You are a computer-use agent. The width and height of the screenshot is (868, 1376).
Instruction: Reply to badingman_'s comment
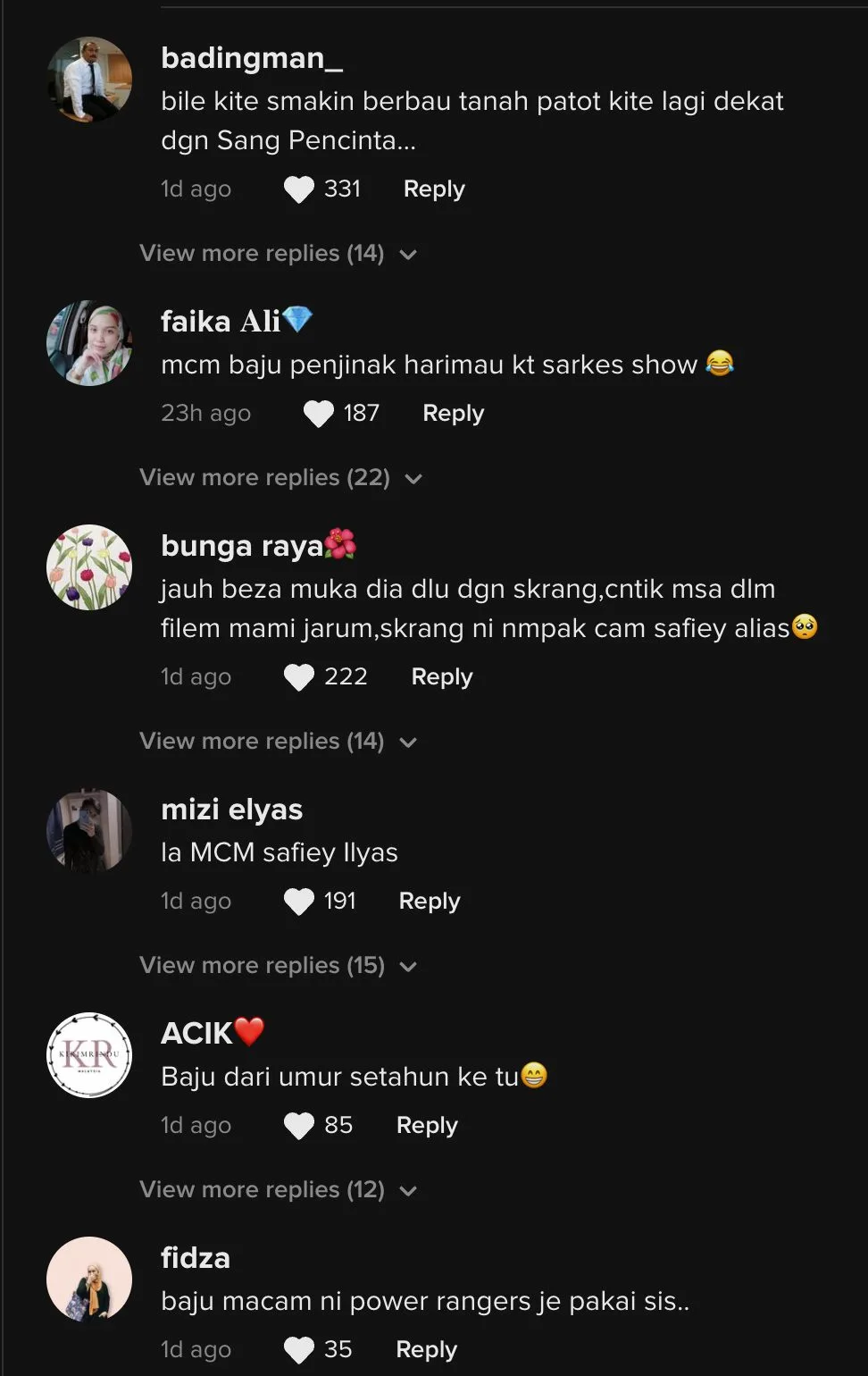click(434, 189)
